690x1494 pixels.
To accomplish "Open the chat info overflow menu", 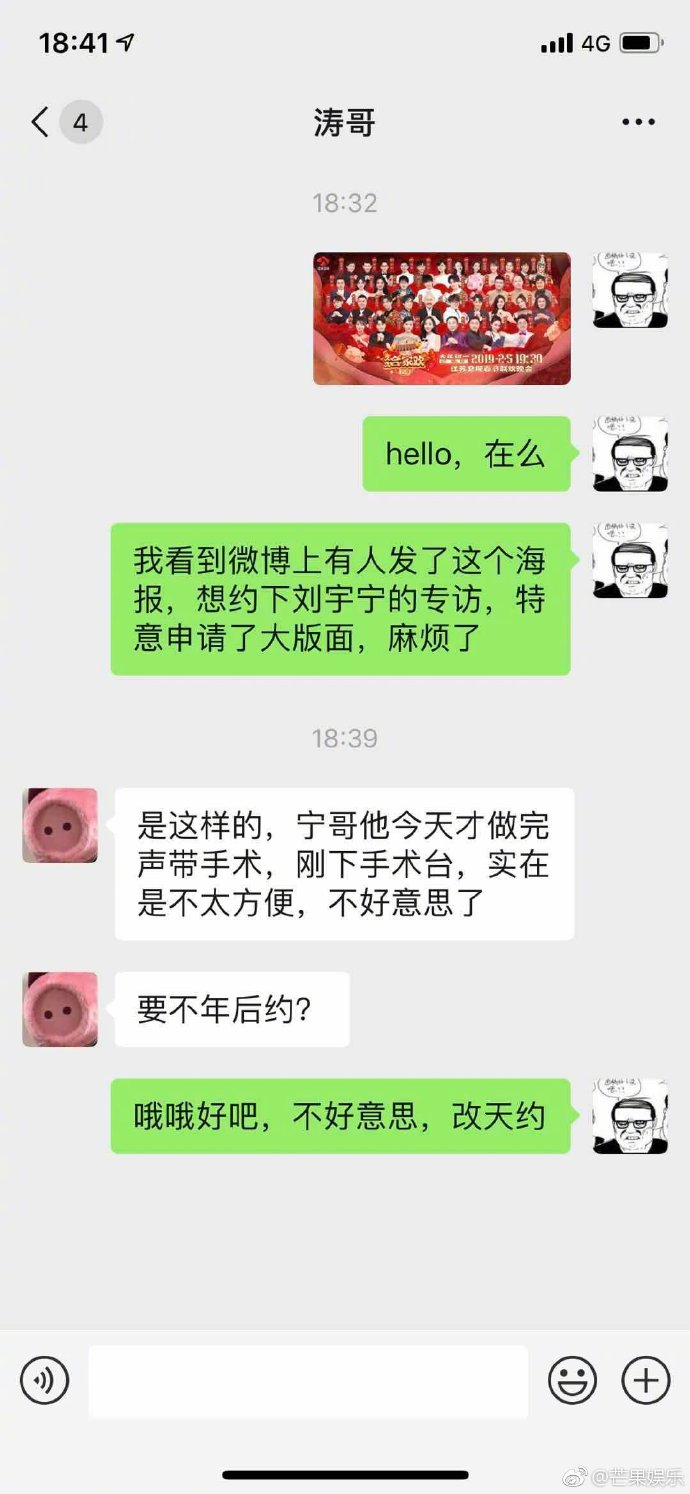I will pos(638,123).
